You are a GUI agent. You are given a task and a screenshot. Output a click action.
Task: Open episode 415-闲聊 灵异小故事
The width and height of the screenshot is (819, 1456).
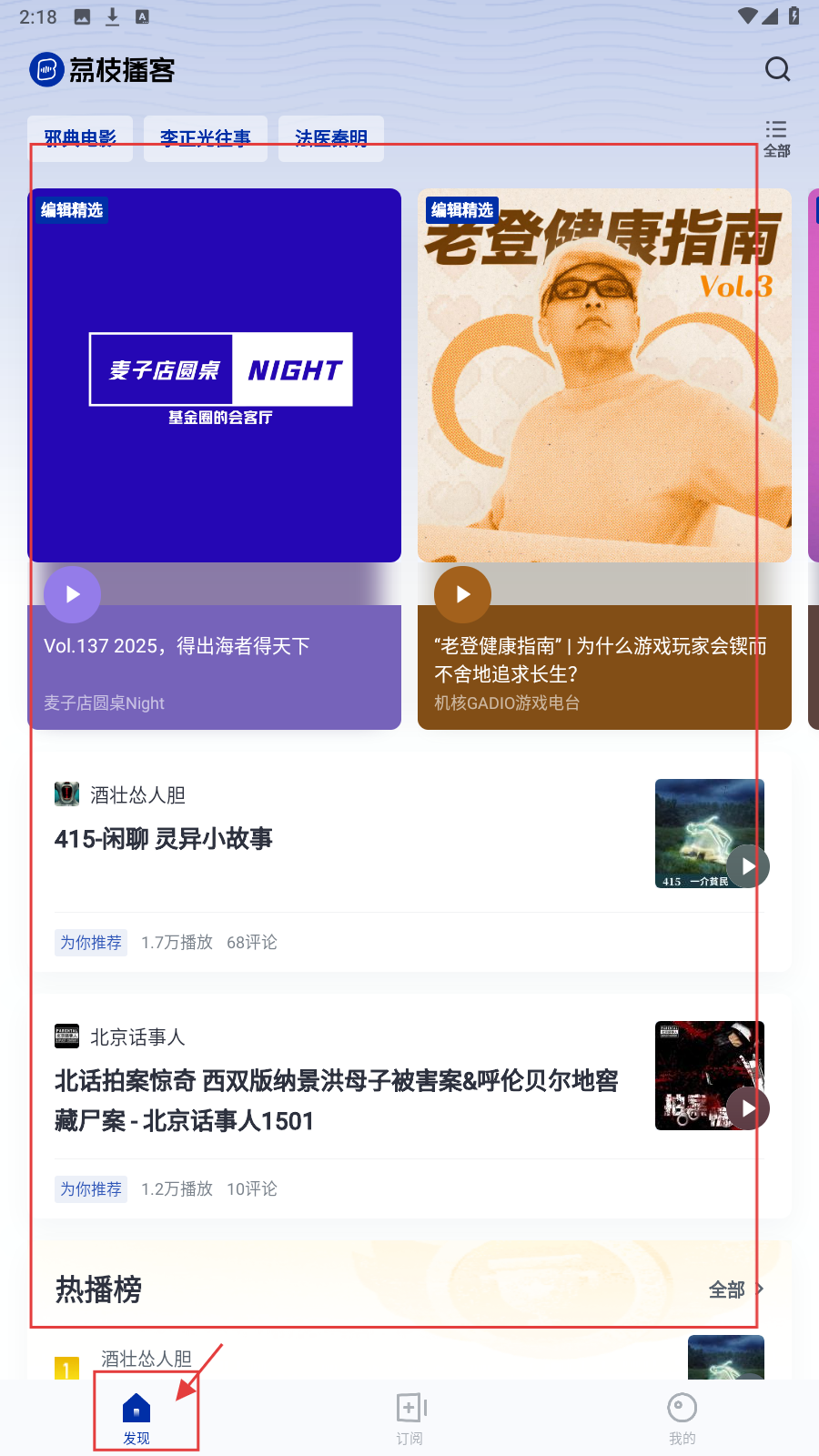click(x=164, y=839)
